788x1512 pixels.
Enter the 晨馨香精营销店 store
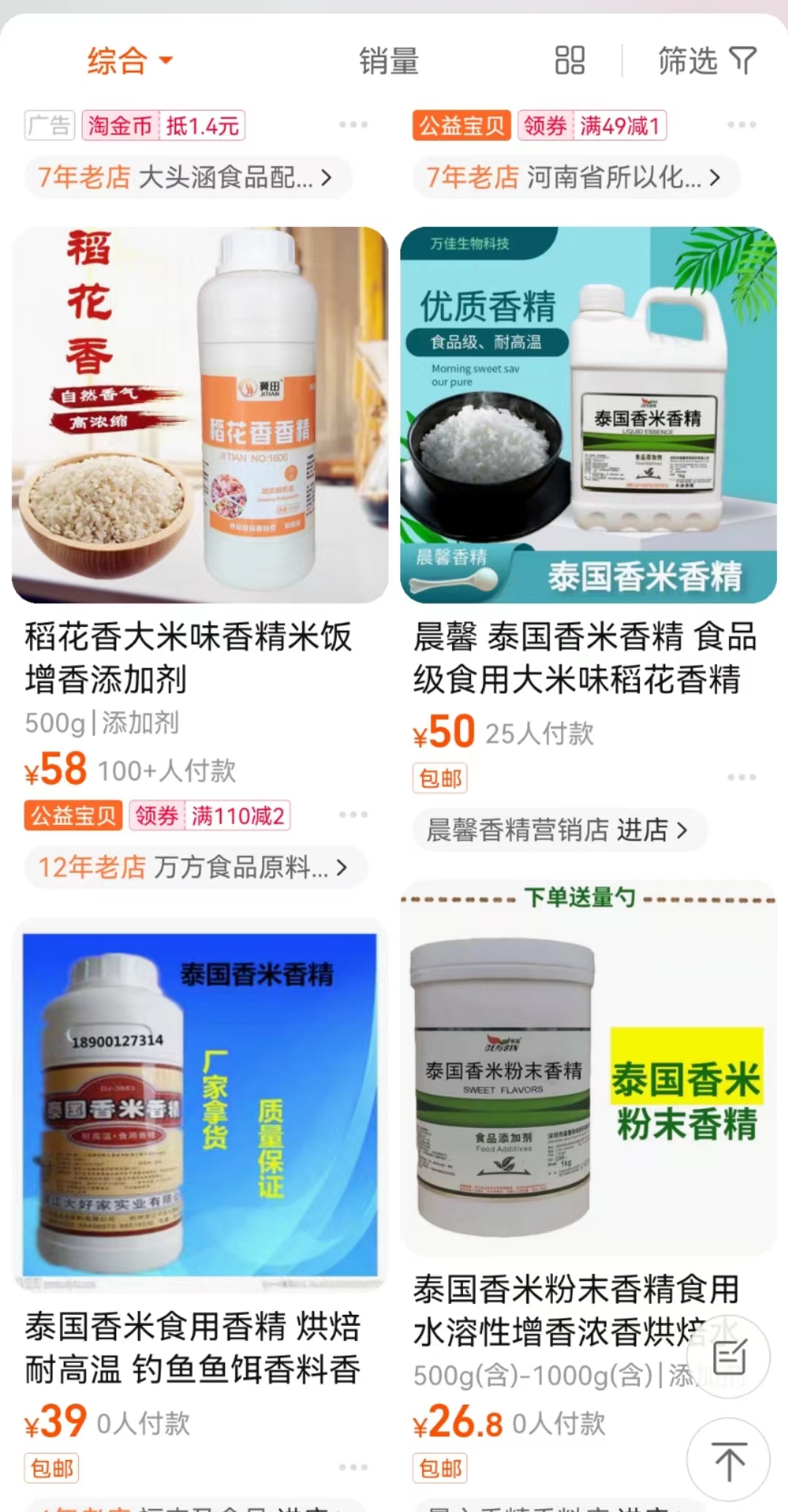[559, 830]
